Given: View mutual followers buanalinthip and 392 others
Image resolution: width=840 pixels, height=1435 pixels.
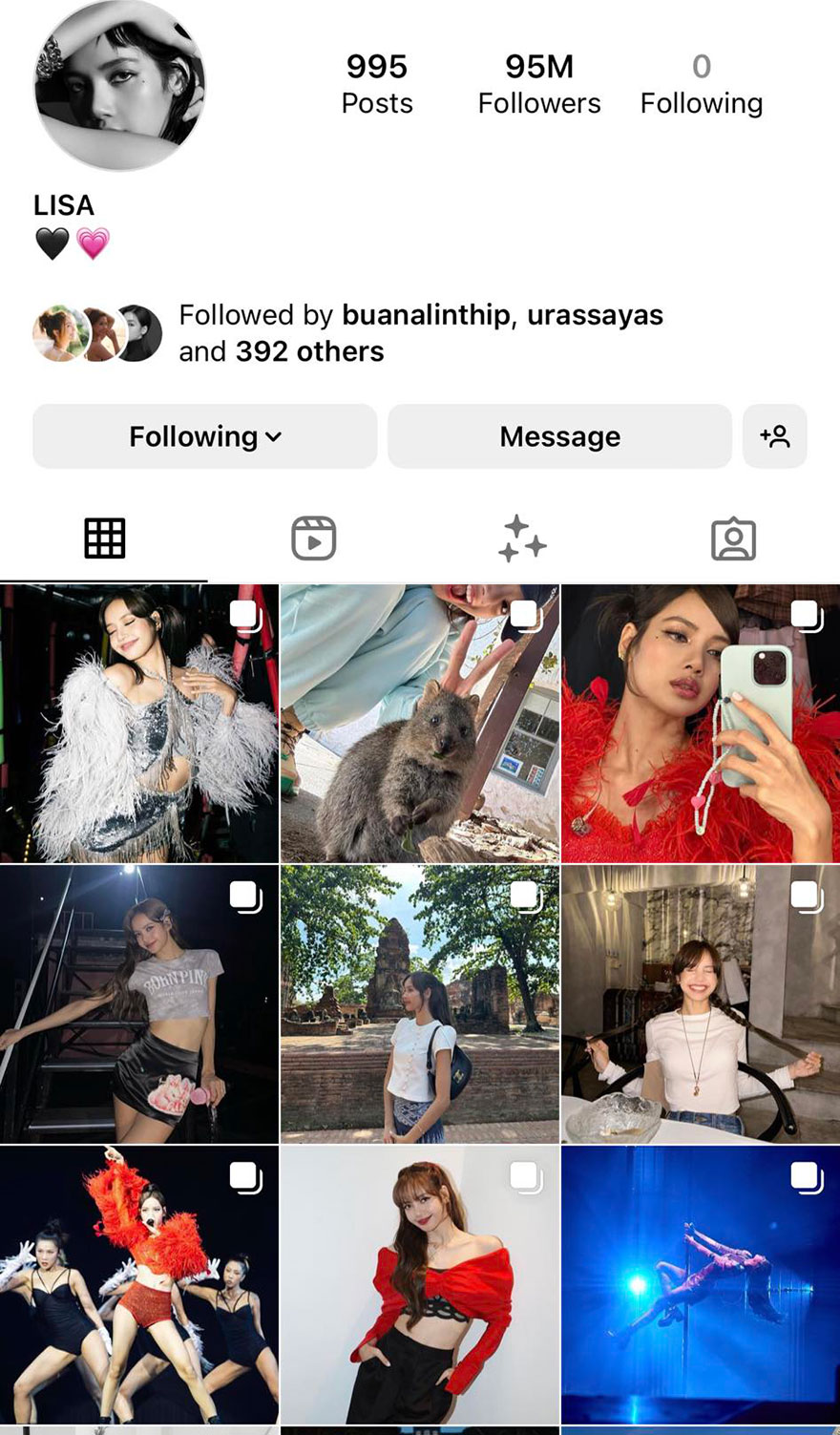Looking at the screenshot, I should tap(420, 333).
